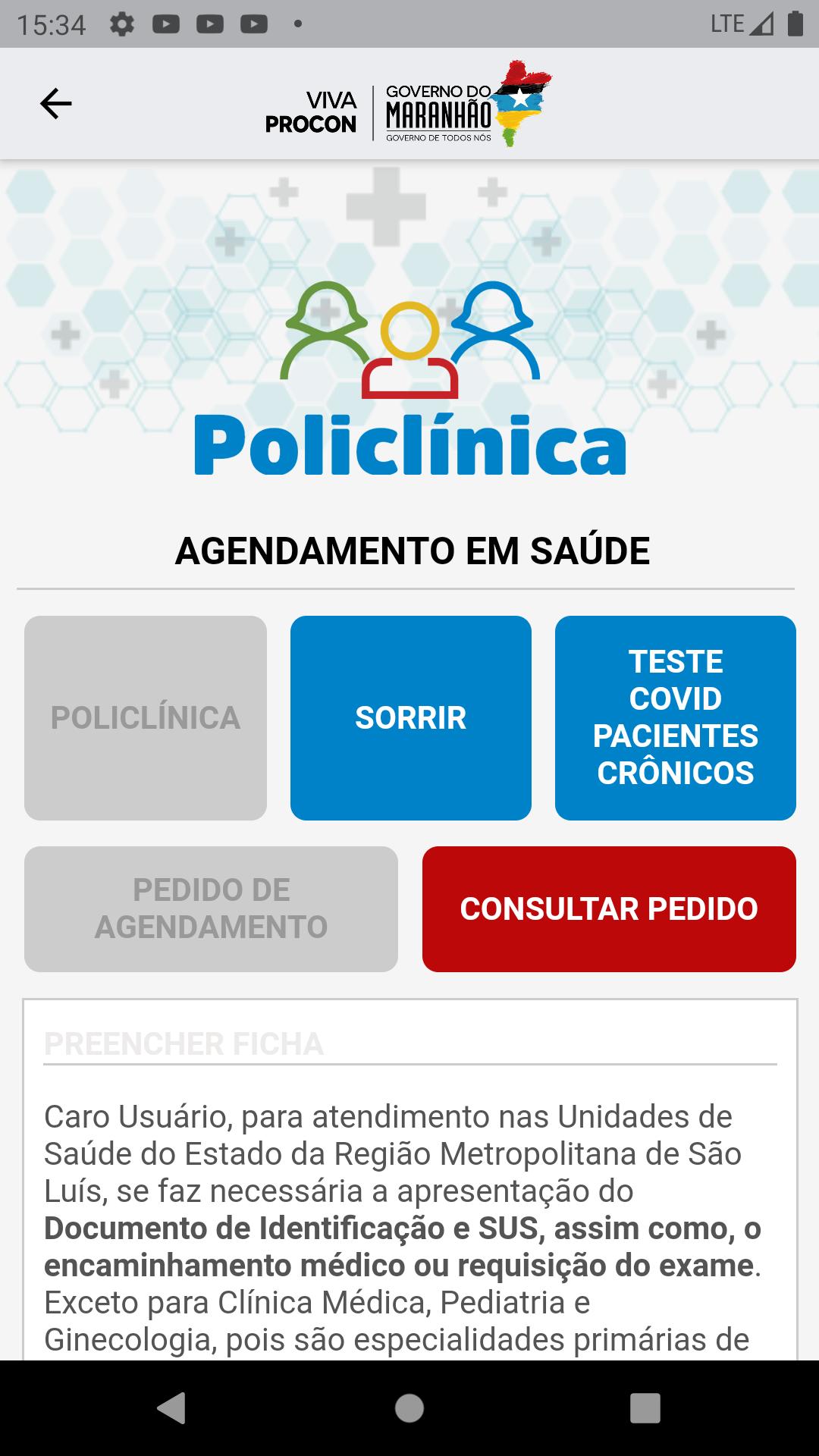Tap the LTE network indicator

click(726, 23)
